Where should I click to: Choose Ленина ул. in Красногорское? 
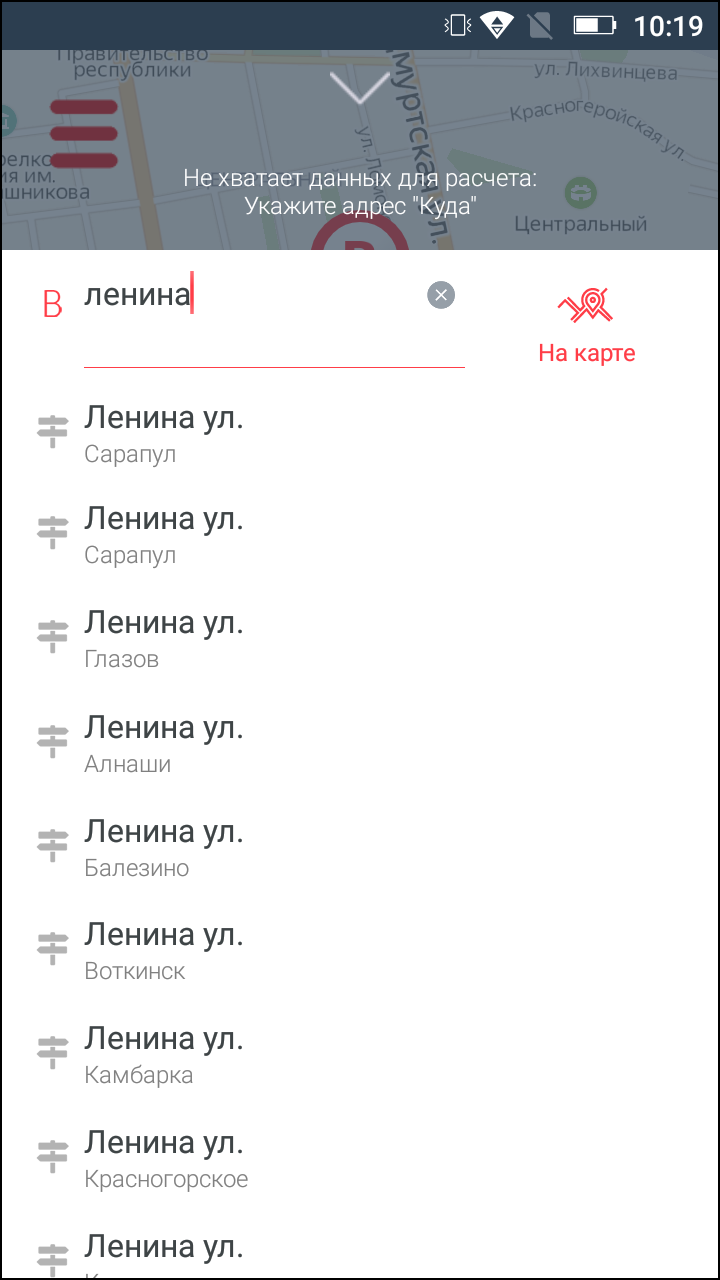pyautogui.click(x=360, y=1158)
